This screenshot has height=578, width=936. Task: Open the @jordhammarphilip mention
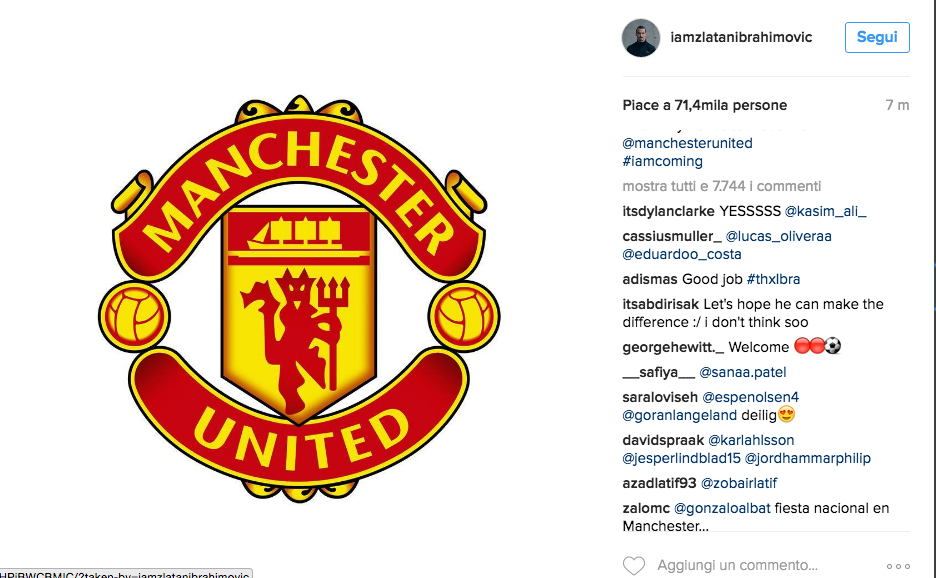(809, 458)
